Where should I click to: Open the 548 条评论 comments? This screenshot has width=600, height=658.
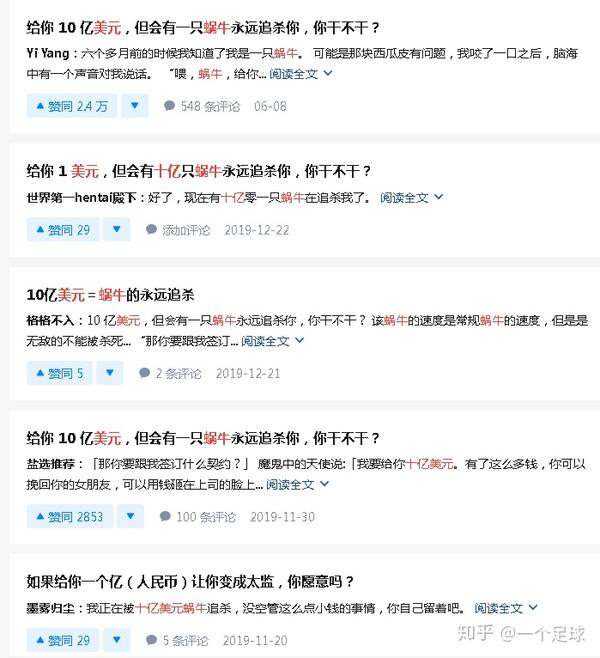[x=203, y=106]
